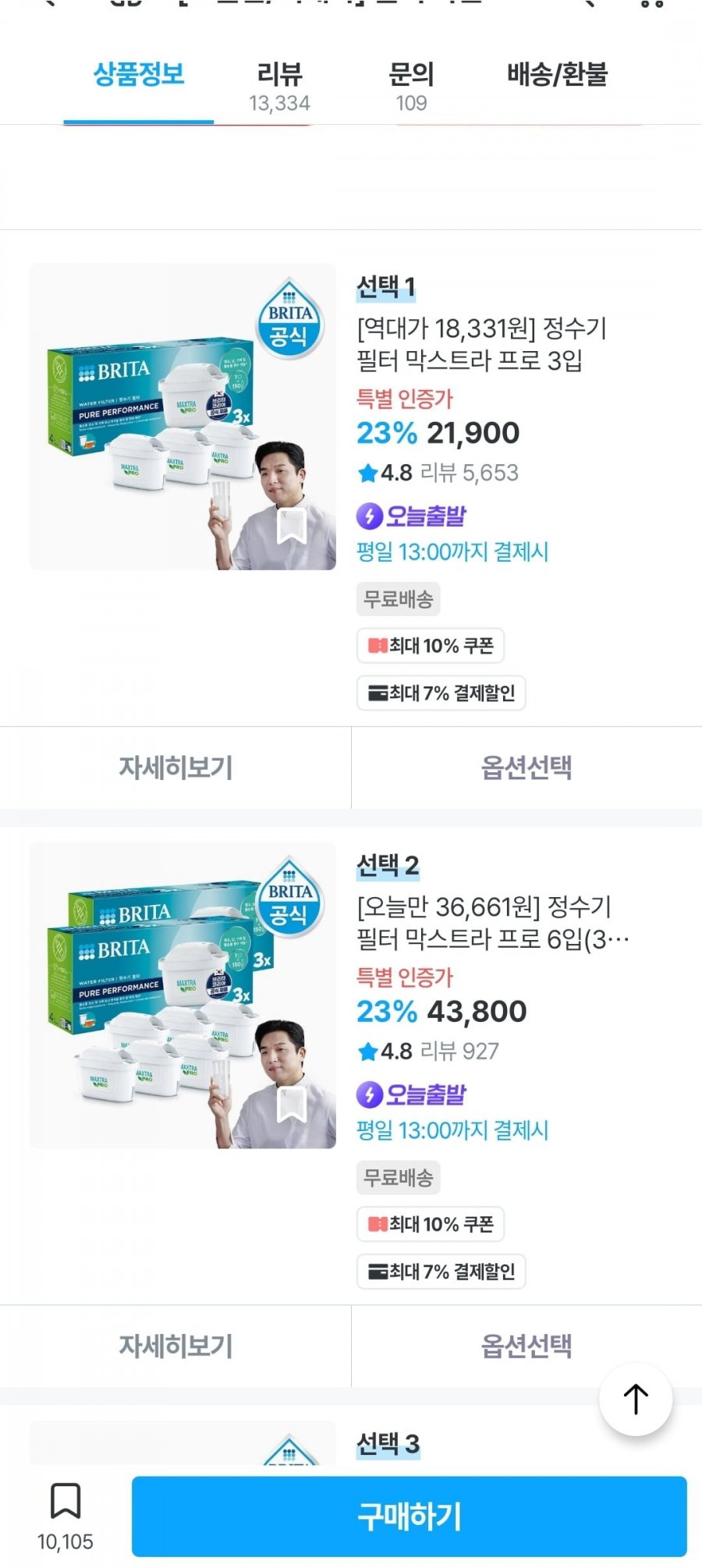Select the 상품정보 tab

coord(139,76)
